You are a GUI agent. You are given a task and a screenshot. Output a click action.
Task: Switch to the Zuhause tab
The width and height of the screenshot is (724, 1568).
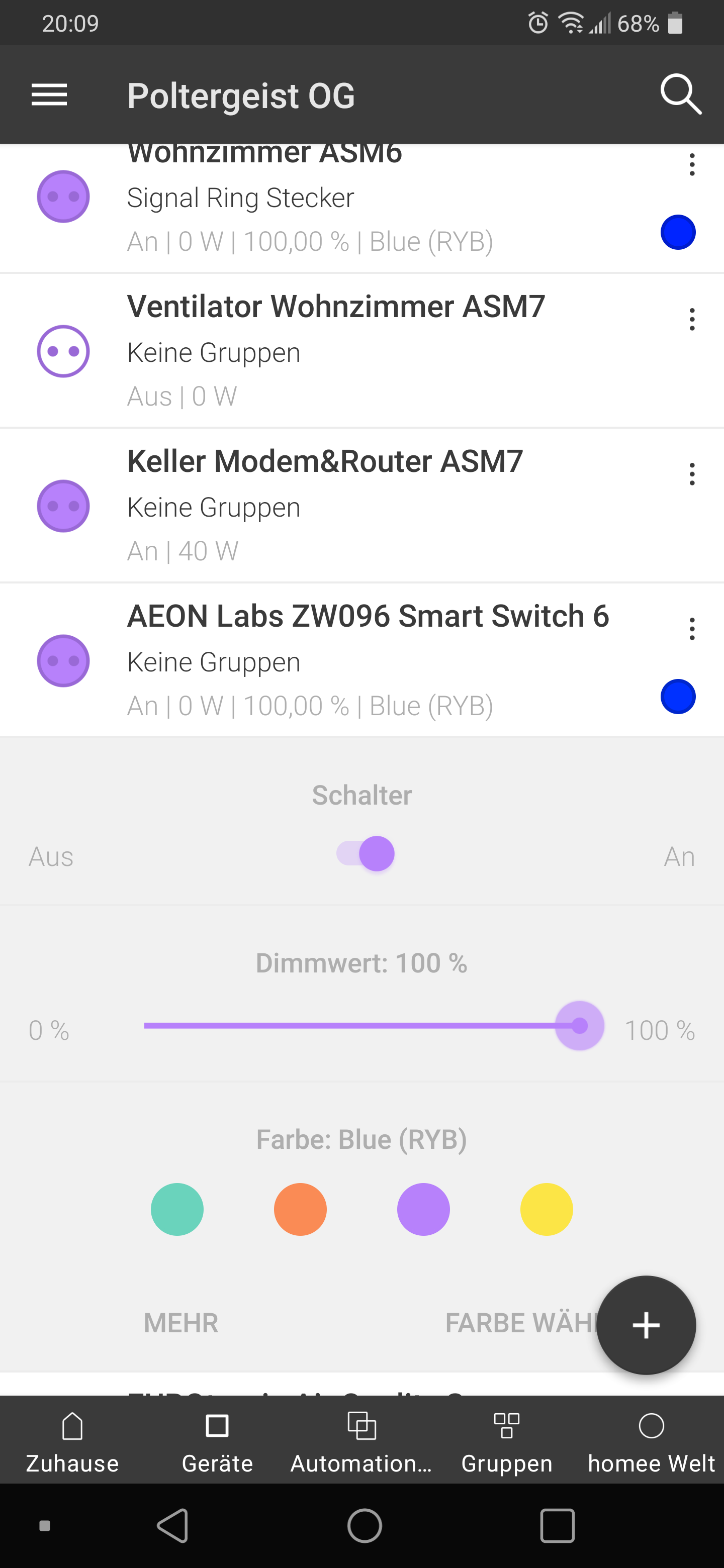pos(72,1441)
